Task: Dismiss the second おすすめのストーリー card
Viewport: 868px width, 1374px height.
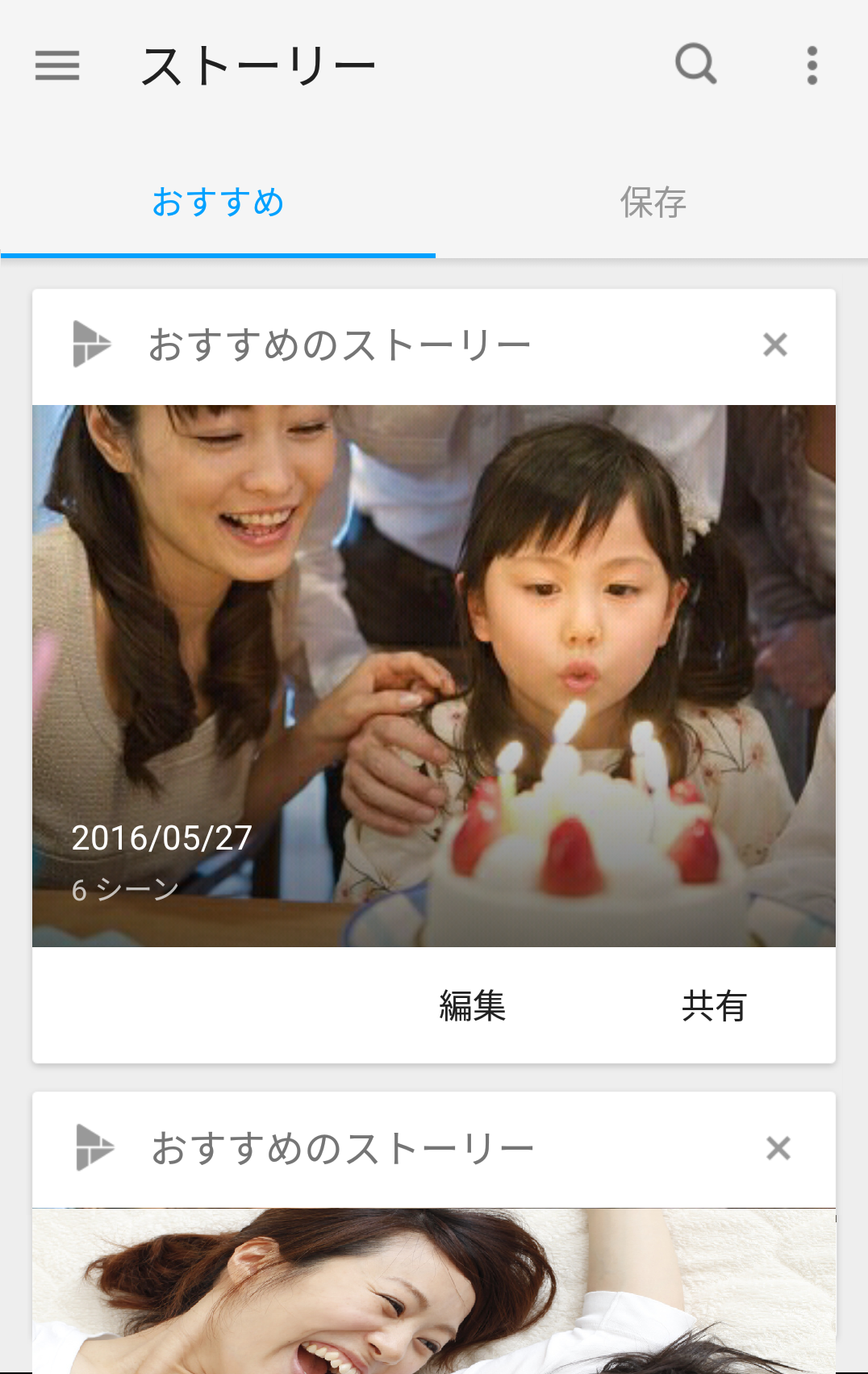Action: pyautogui.click(x=778, y=1147)
